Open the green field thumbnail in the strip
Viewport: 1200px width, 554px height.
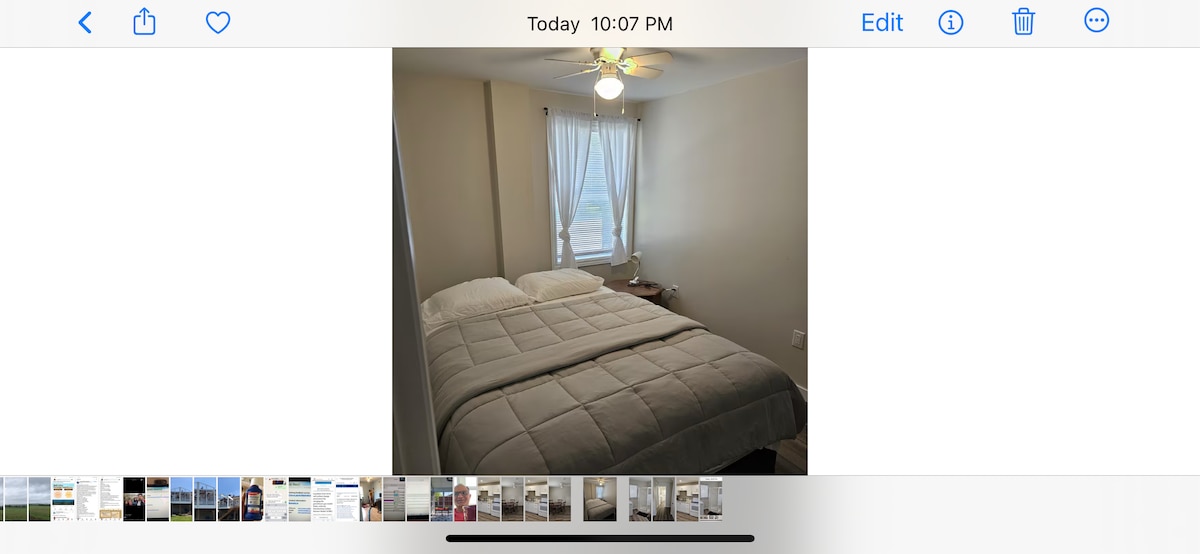[16, 499]
